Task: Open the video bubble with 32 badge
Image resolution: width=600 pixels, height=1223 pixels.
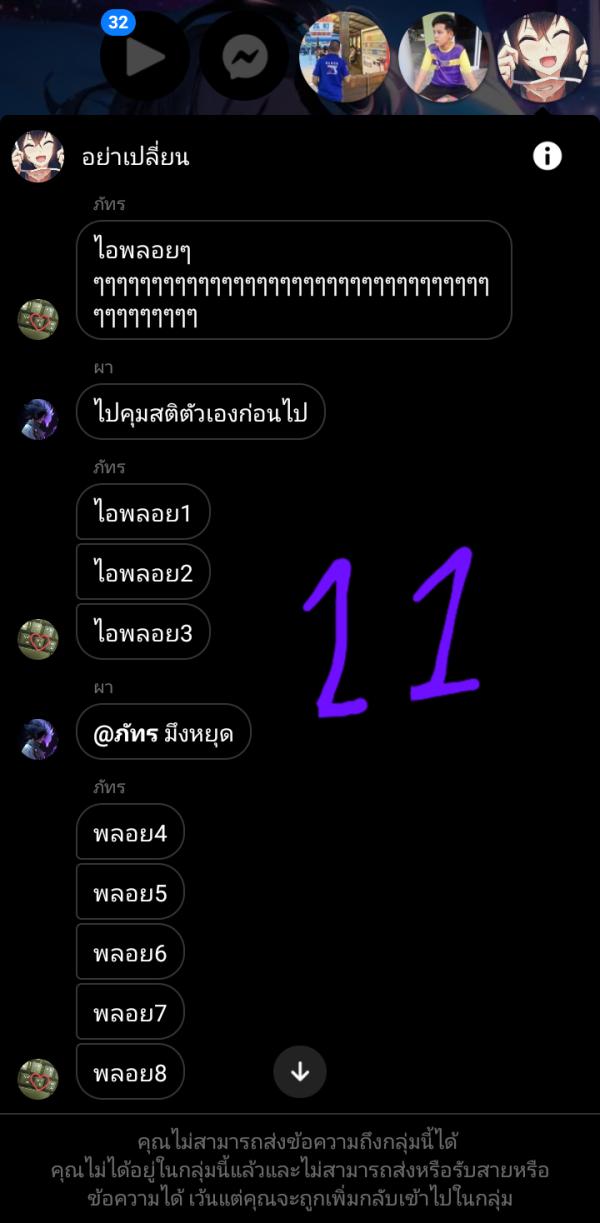Action: coord(145,56)
